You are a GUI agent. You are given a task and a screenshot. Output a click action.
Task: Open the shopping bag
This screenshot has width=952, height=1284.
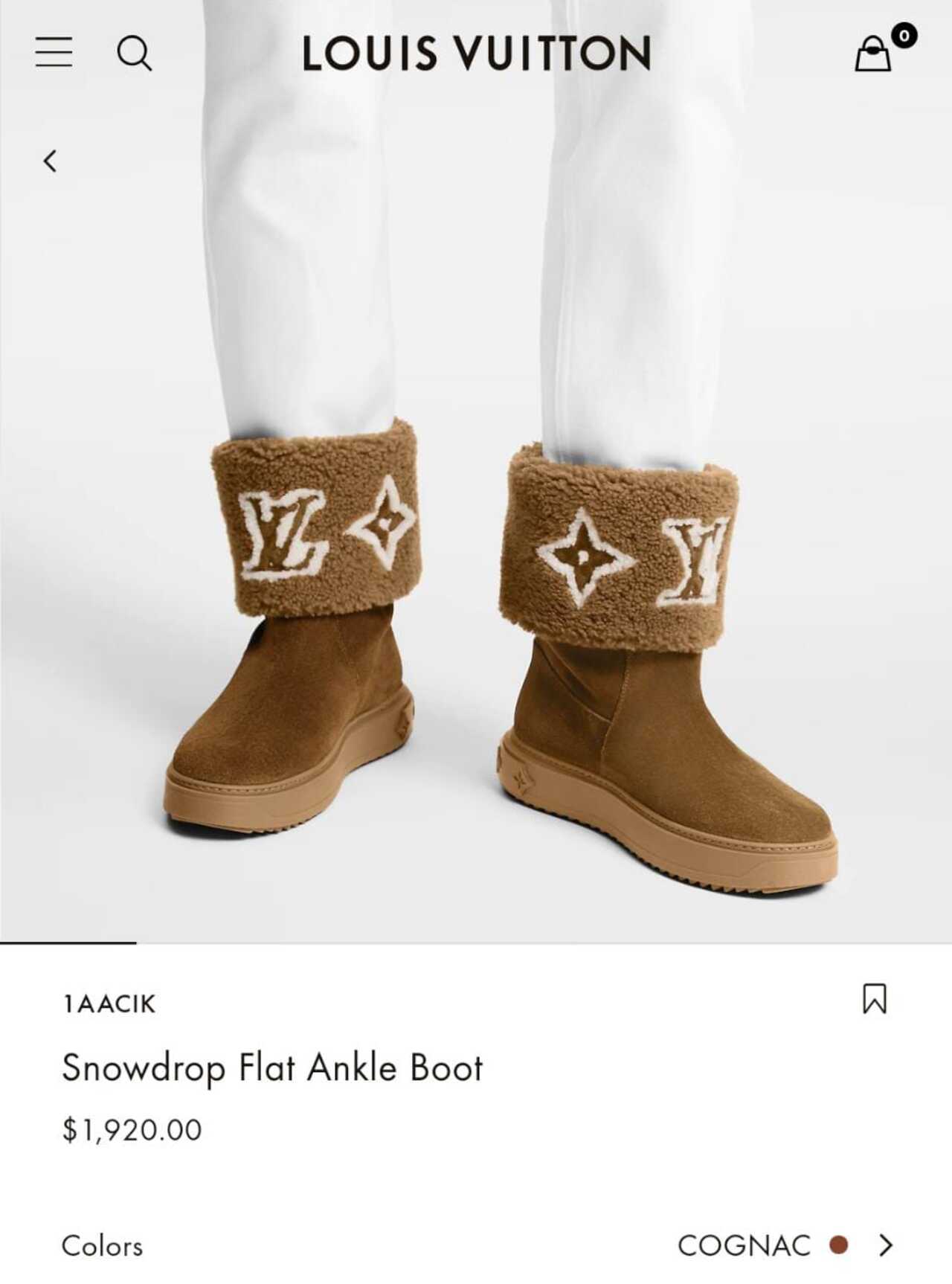[874, 54]
